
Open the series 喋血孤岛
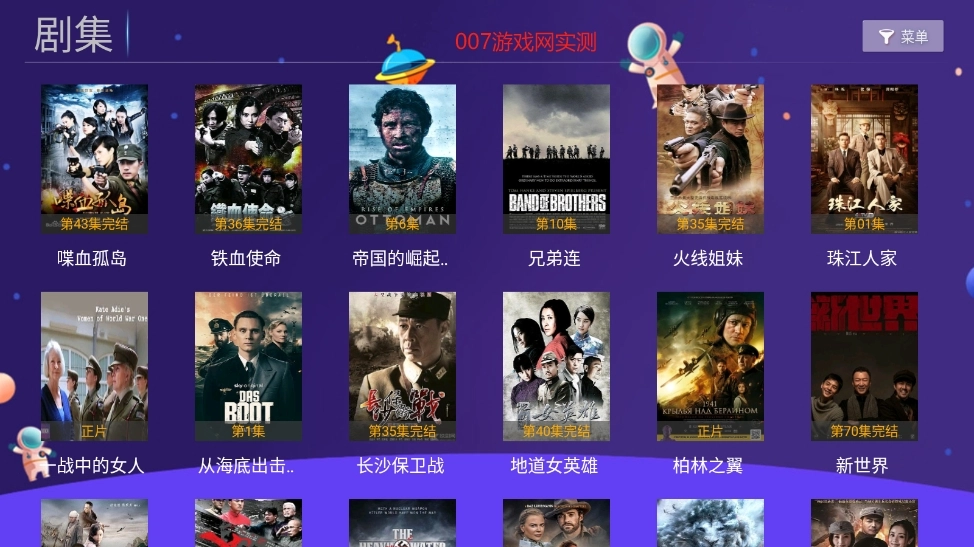[94, 160]
